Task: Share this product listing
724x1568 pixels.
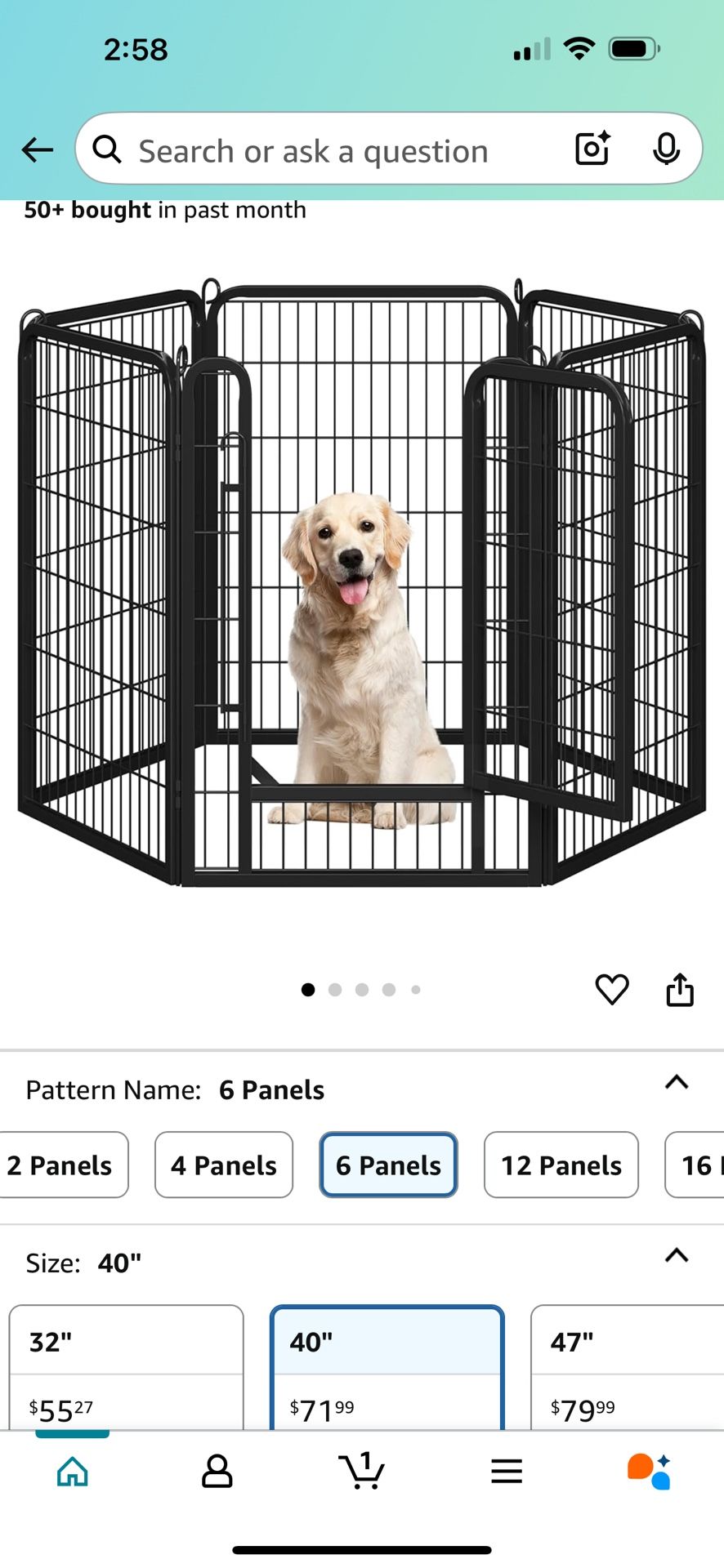Action: coord(680,988)
